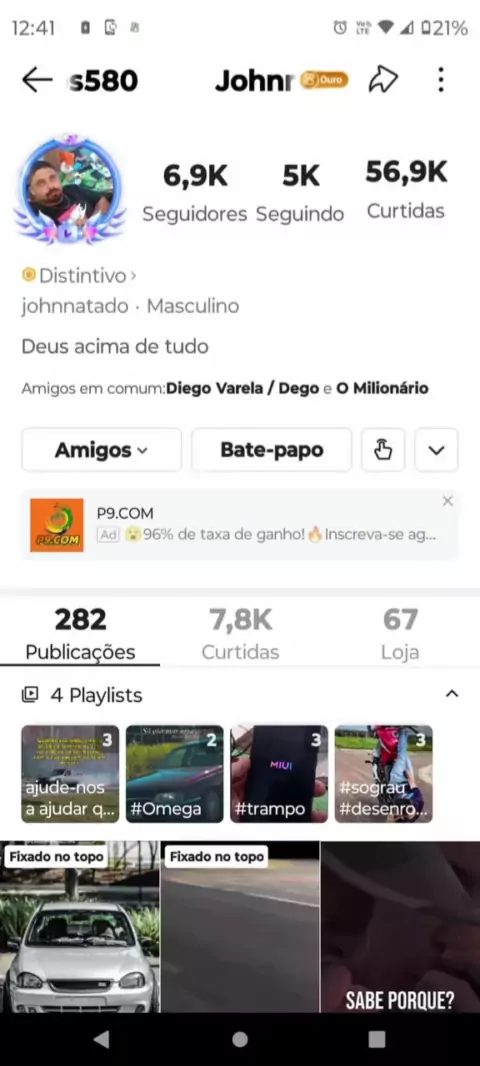Screen dimensions: 480x1066
Task: Switch to the Curtidas tab
Action: (240, 634)
